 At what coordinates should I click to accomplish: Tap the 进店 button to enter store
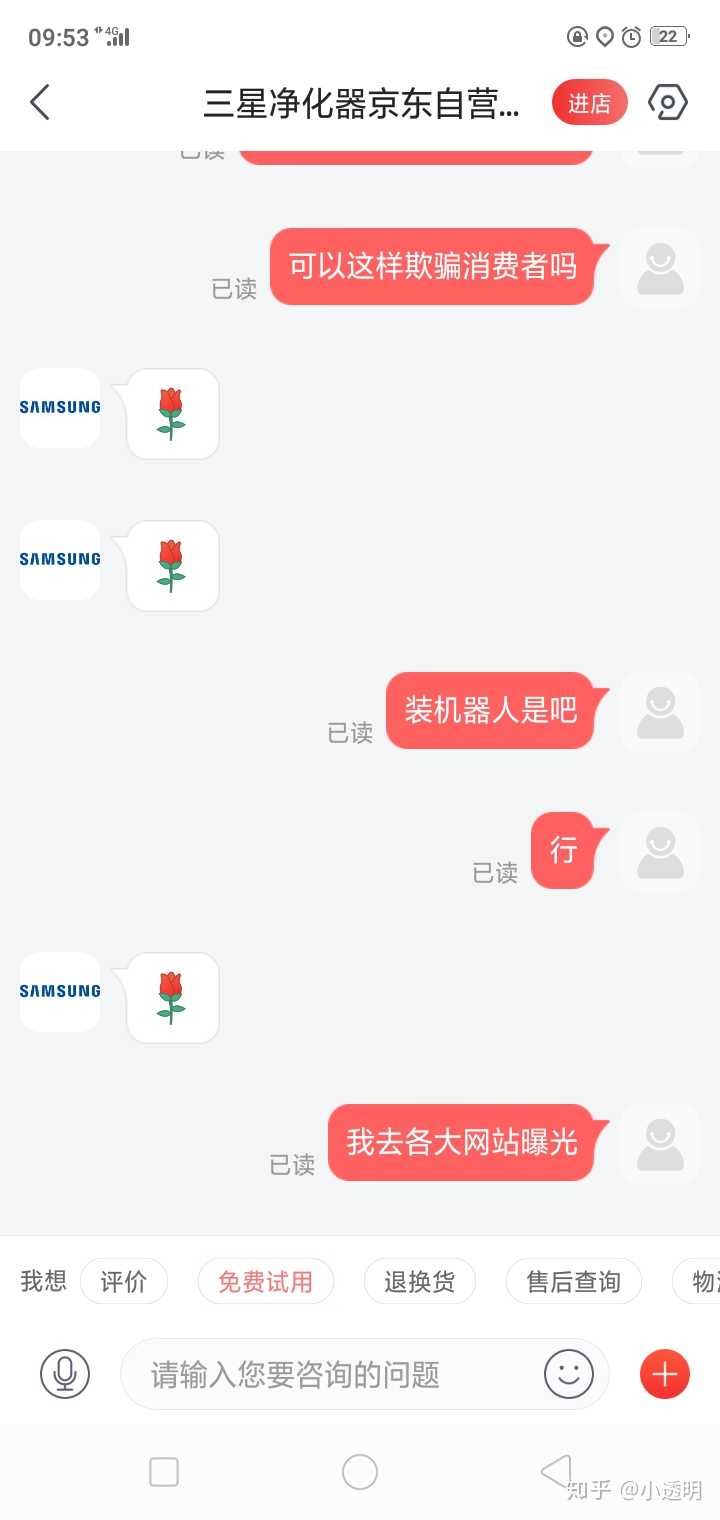(589, 103)
